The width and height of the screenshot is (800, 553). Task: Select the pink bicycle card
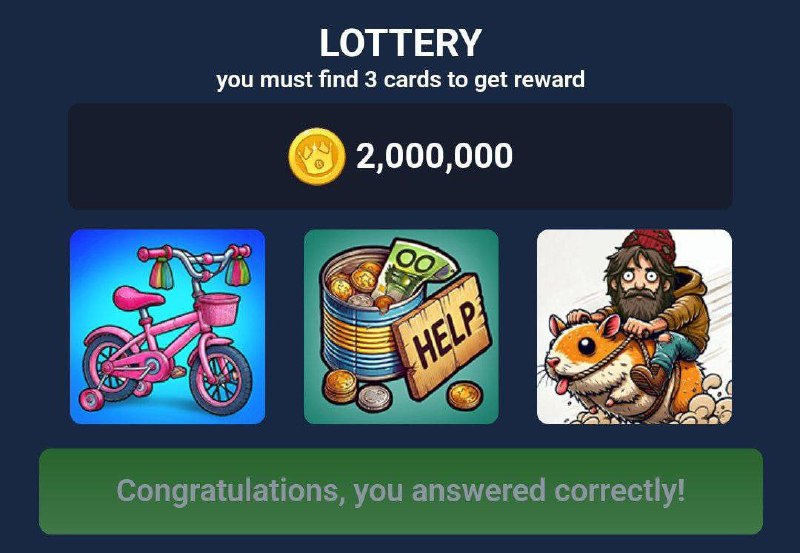[167, 326]
